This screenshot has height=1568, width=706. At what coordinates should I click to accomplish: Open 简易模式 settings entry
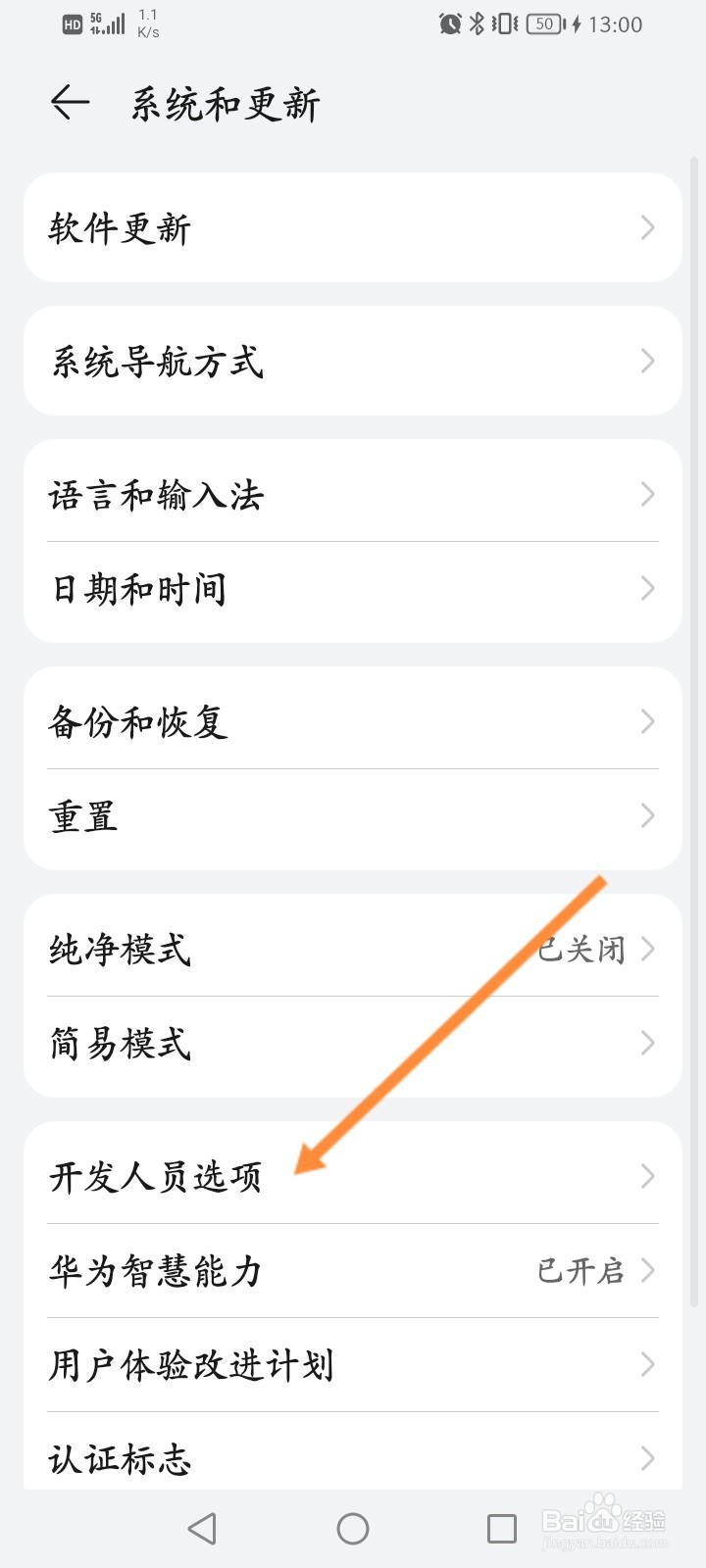pos(353,1043)
